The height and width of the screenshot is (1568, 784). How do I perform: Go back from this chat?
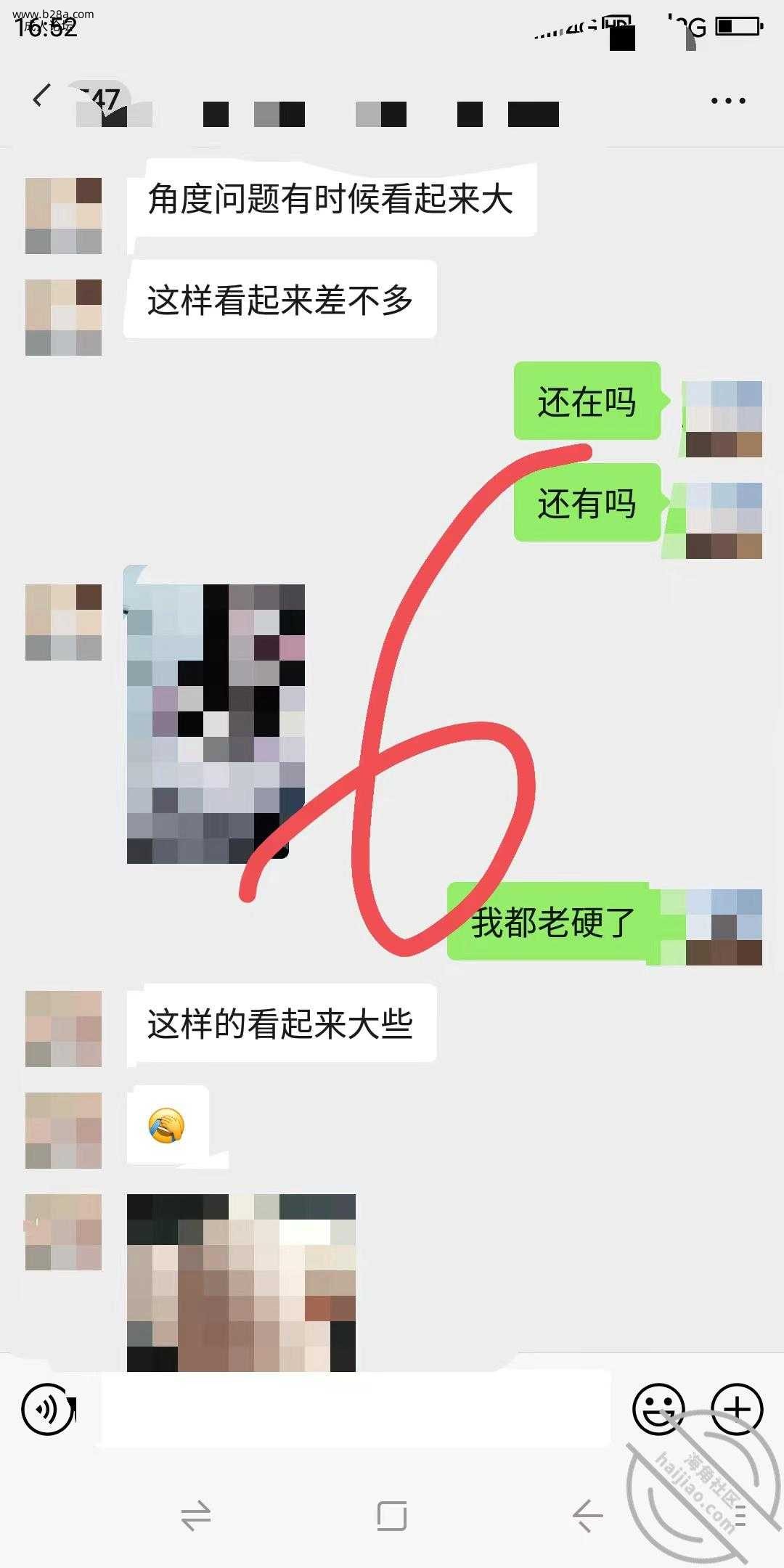[x=42, y=96]
